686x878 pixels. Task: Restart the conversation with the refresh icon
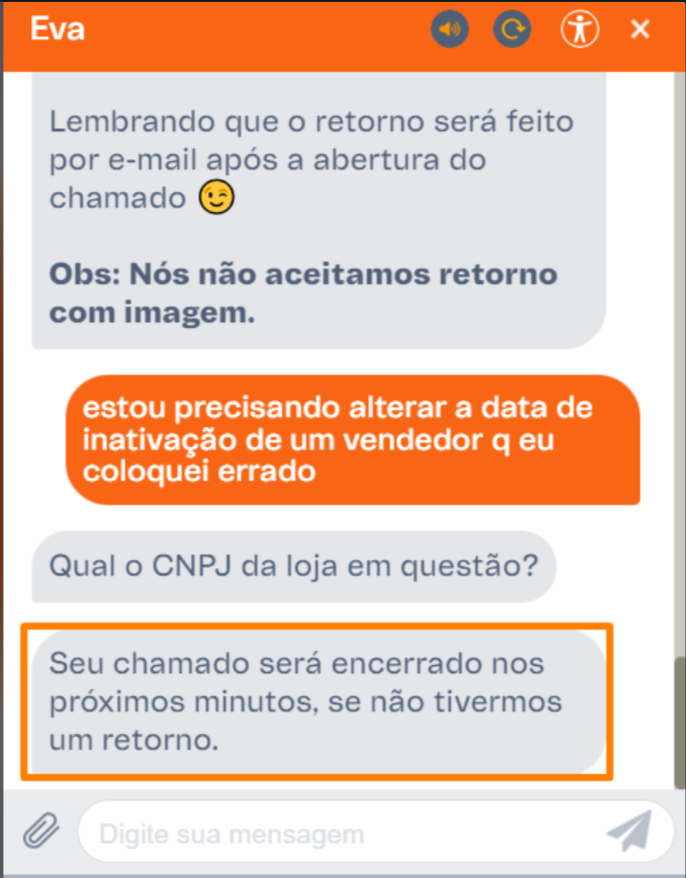click(x=512, y=30)
